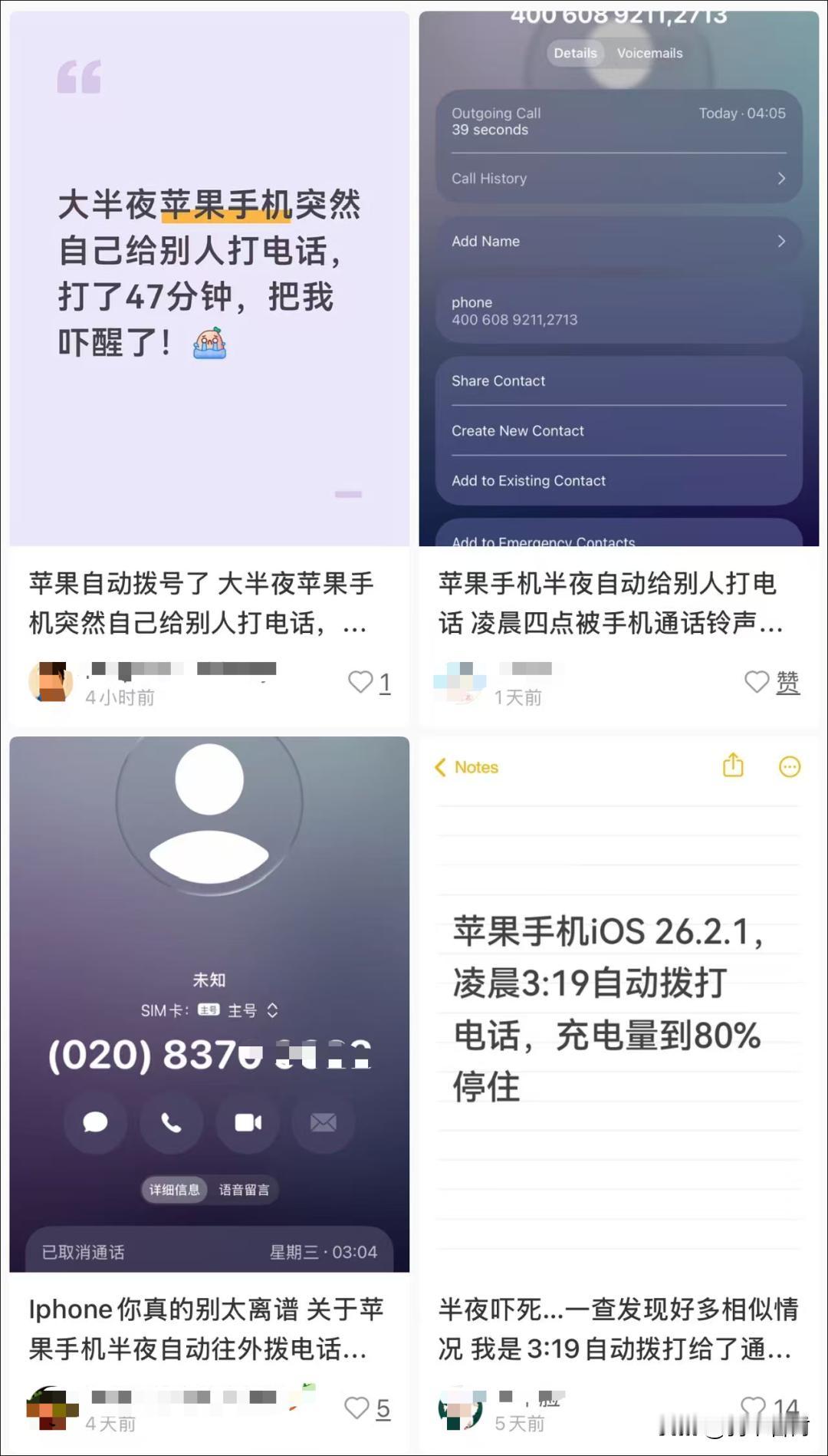Tap the phone call icon on the caller screen

[172, 1122]
